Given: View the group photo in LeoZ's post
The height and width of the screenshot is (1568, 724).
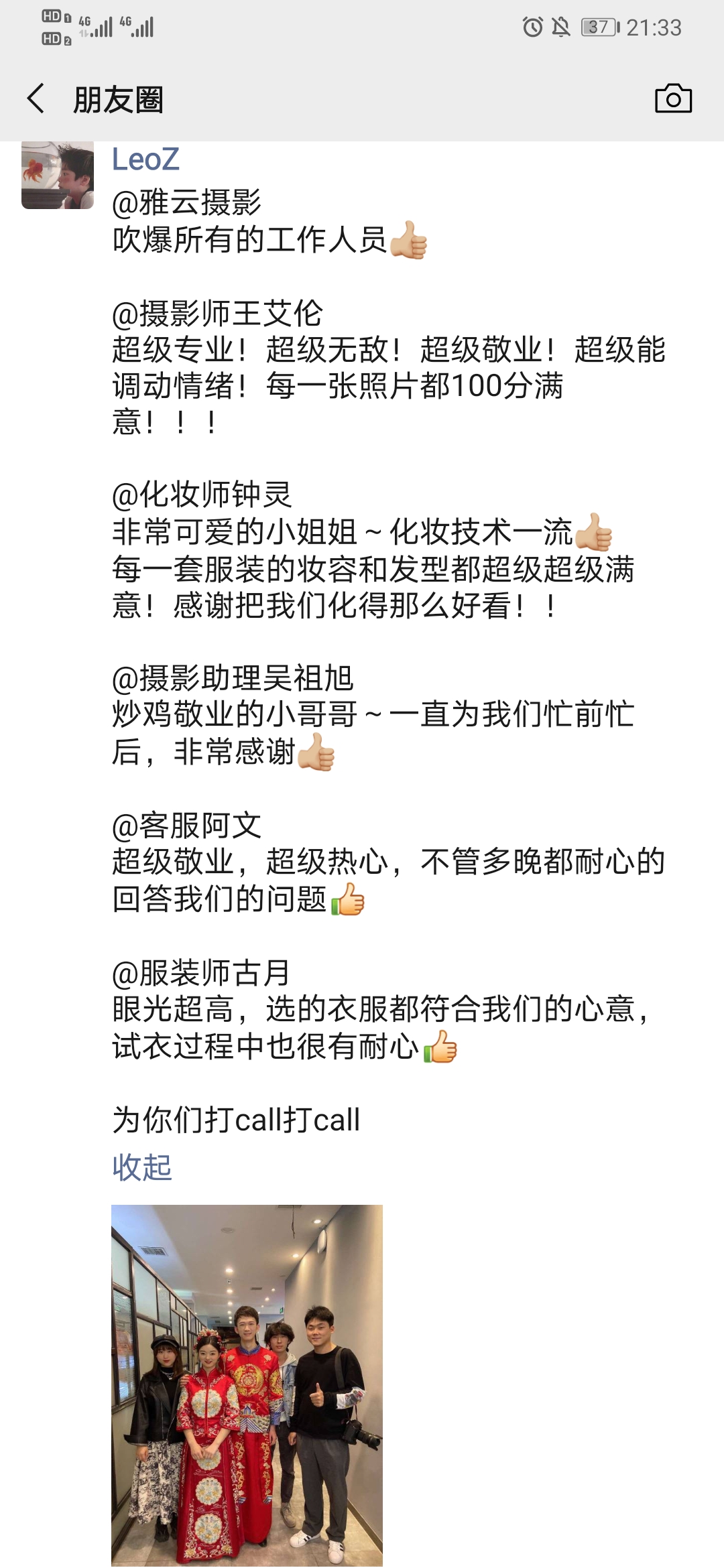Looking at the screenshot, I should pyautogui.click(x=247, y=1384).
